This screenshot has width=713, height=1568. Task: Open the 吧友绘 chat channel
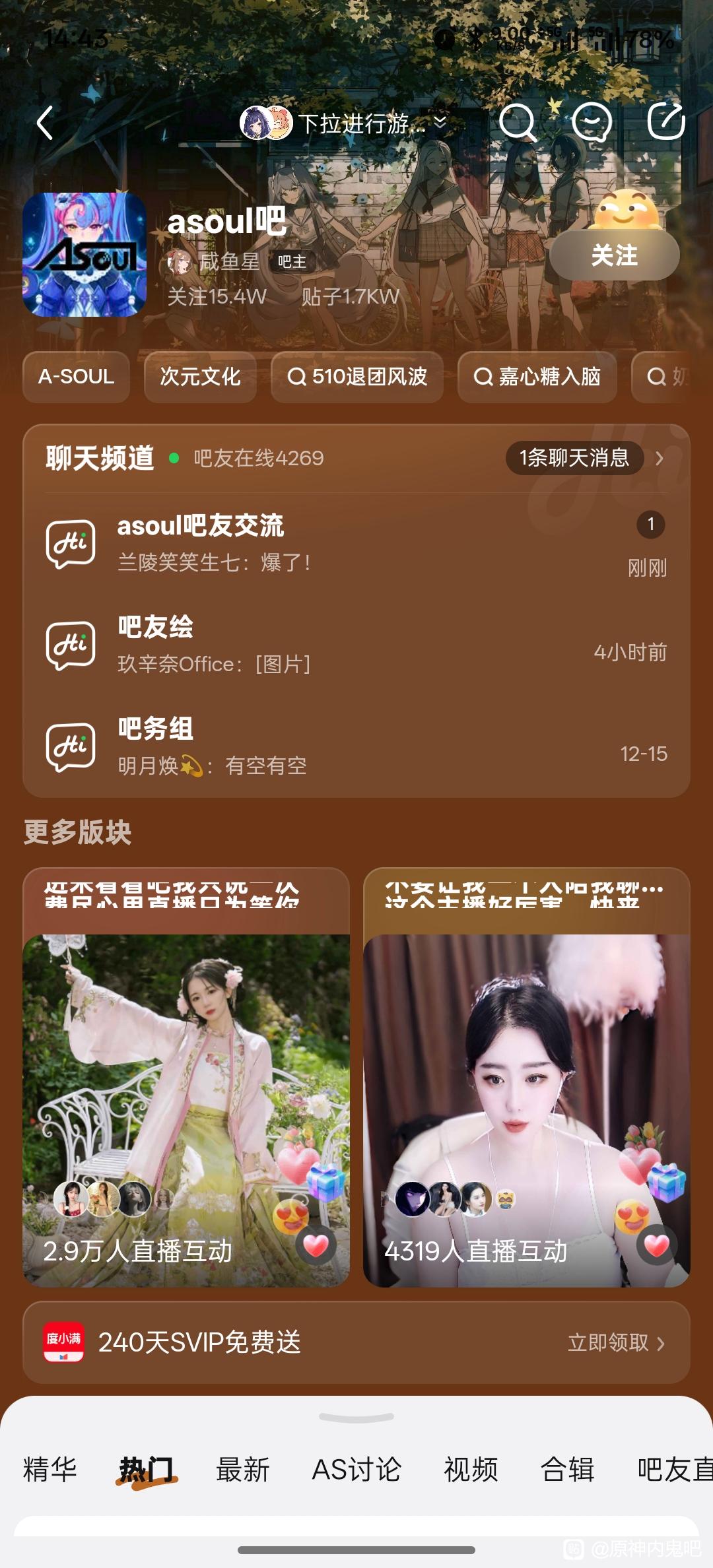click(x=356, y=645)
